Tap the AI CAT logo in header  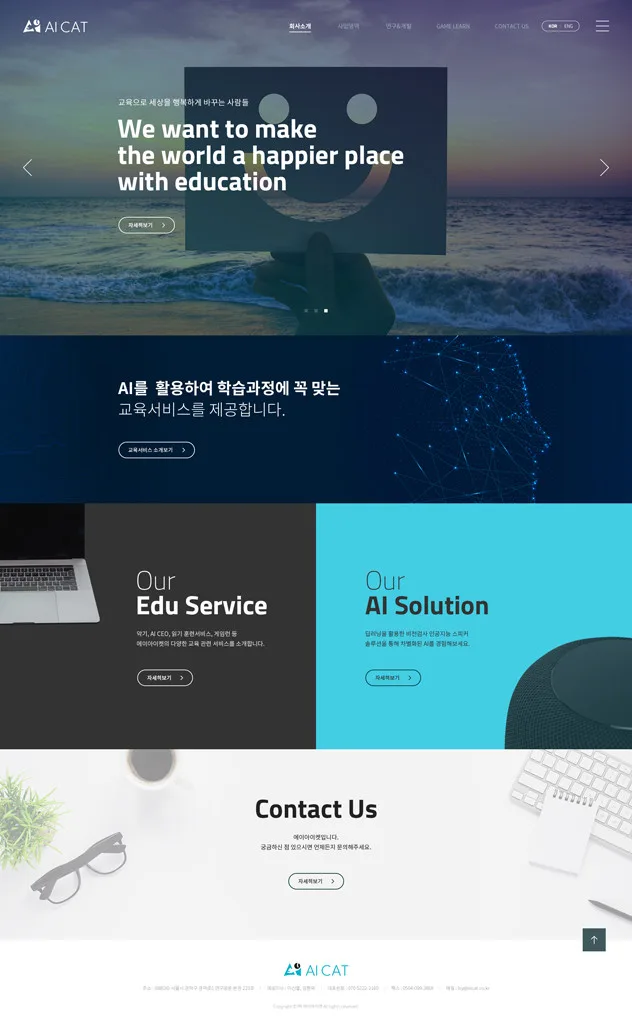coord(56,26)
